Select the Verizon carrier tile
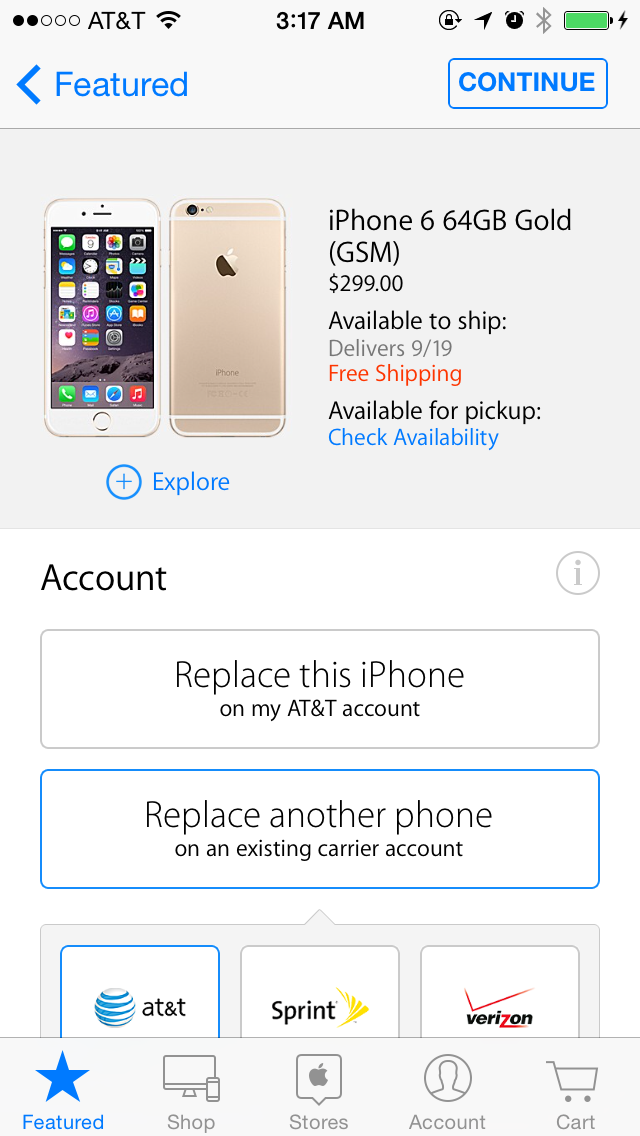The height and width of the screenshot is (1136, 640). coord(499,992)
